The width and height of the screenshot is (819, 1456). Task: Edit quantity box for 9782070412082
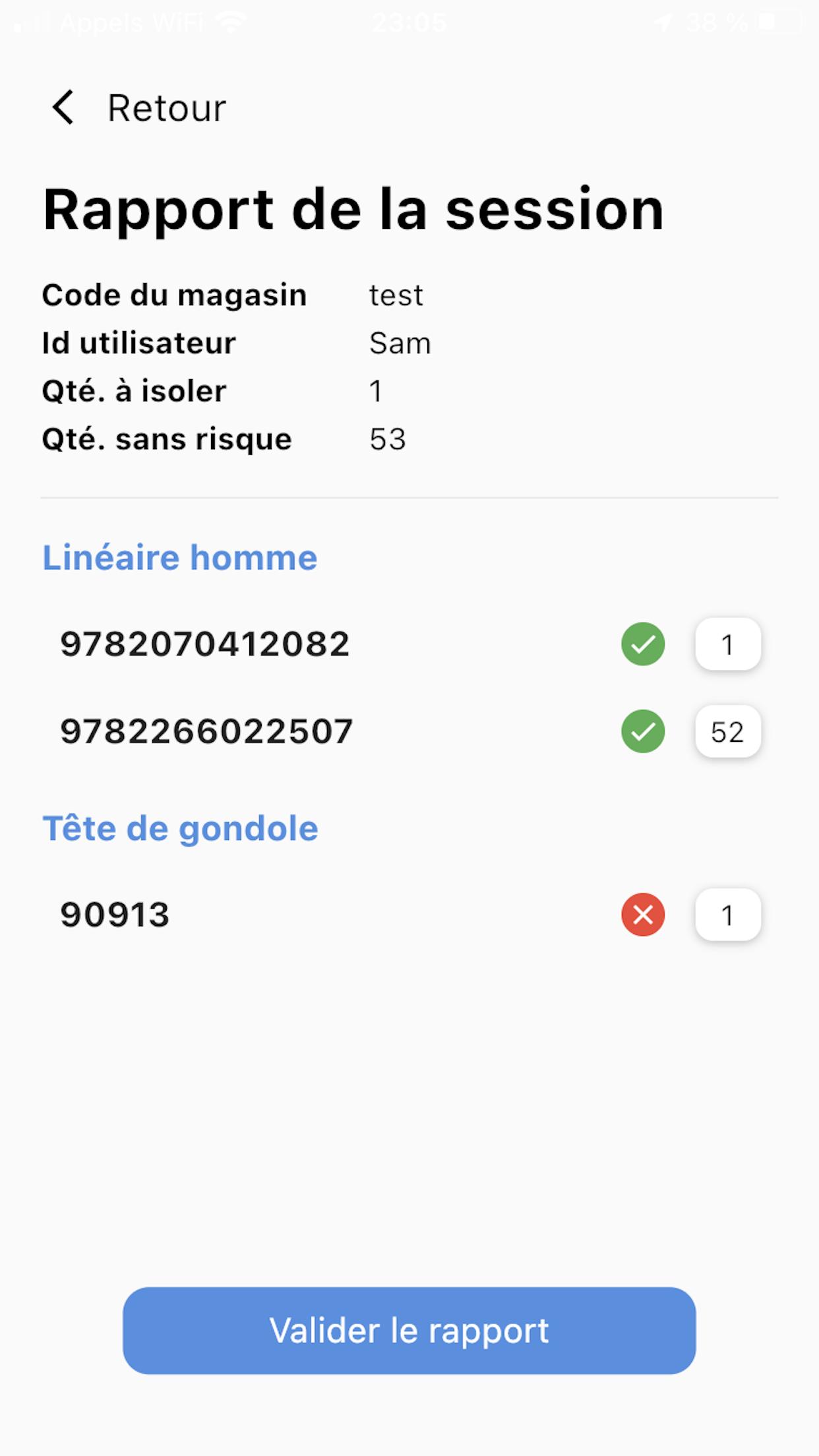click(727, 644)
